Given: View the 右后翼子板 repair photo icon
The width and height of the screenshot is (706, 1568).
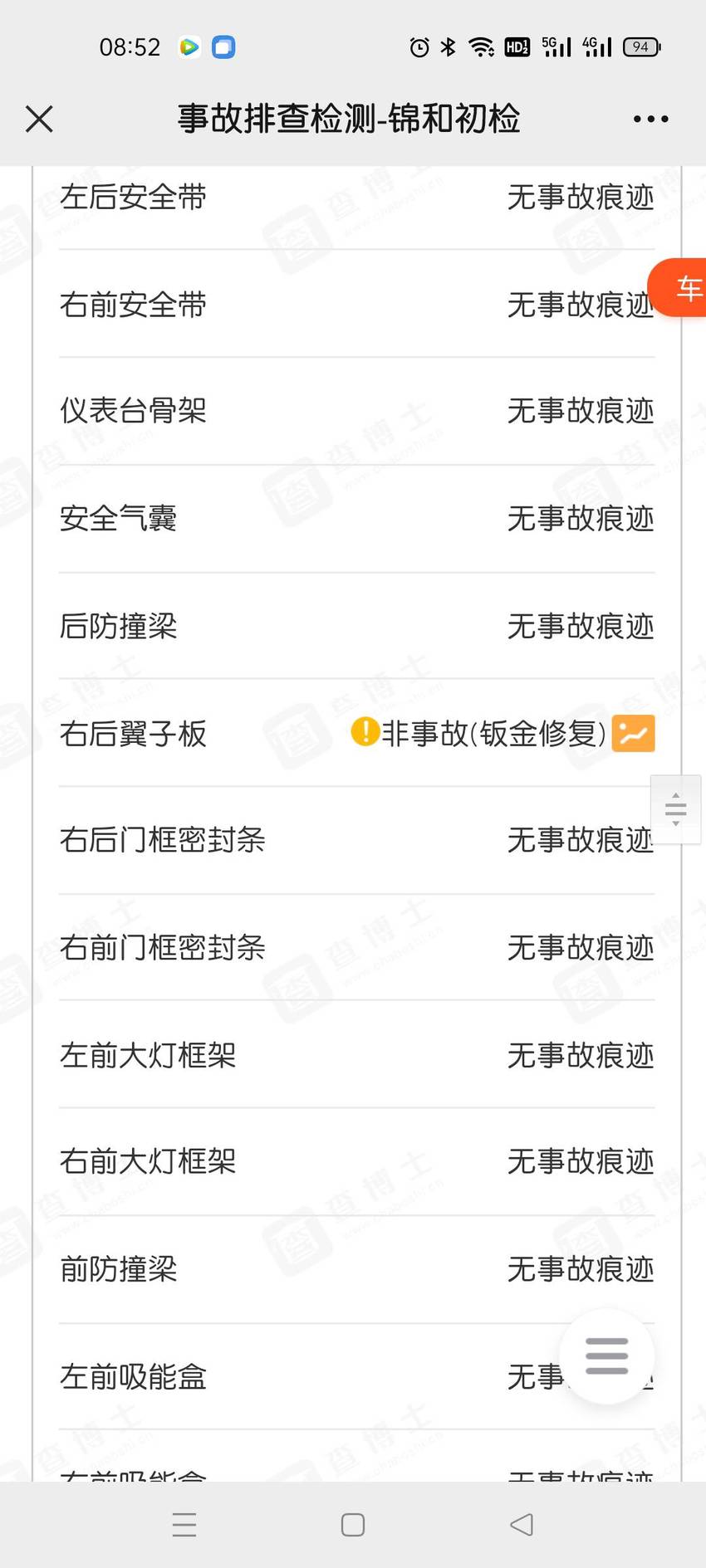Looking at the screenshot, I should pos(634,733).
